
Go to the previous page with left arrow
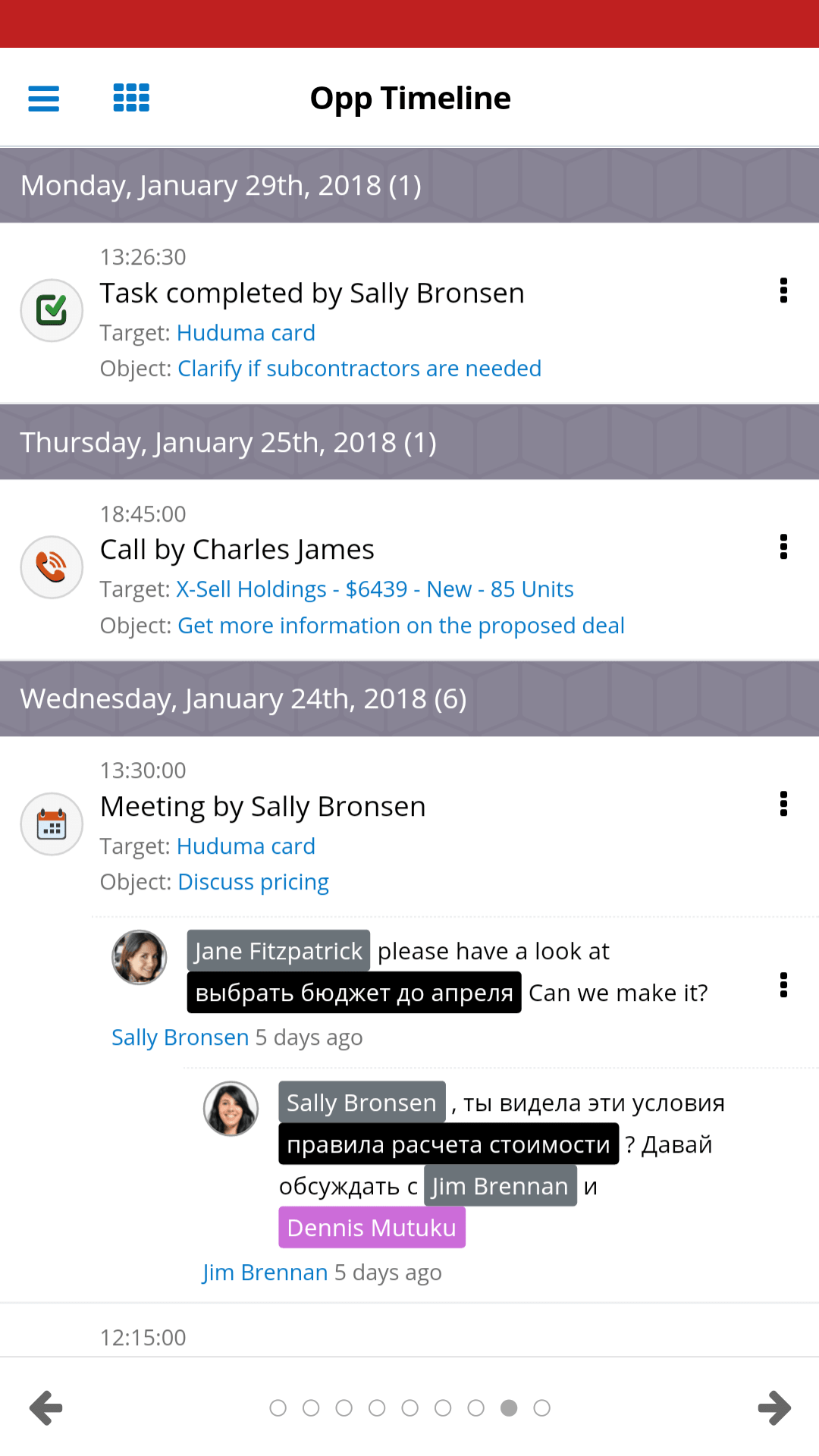[x=46, y=1408]
